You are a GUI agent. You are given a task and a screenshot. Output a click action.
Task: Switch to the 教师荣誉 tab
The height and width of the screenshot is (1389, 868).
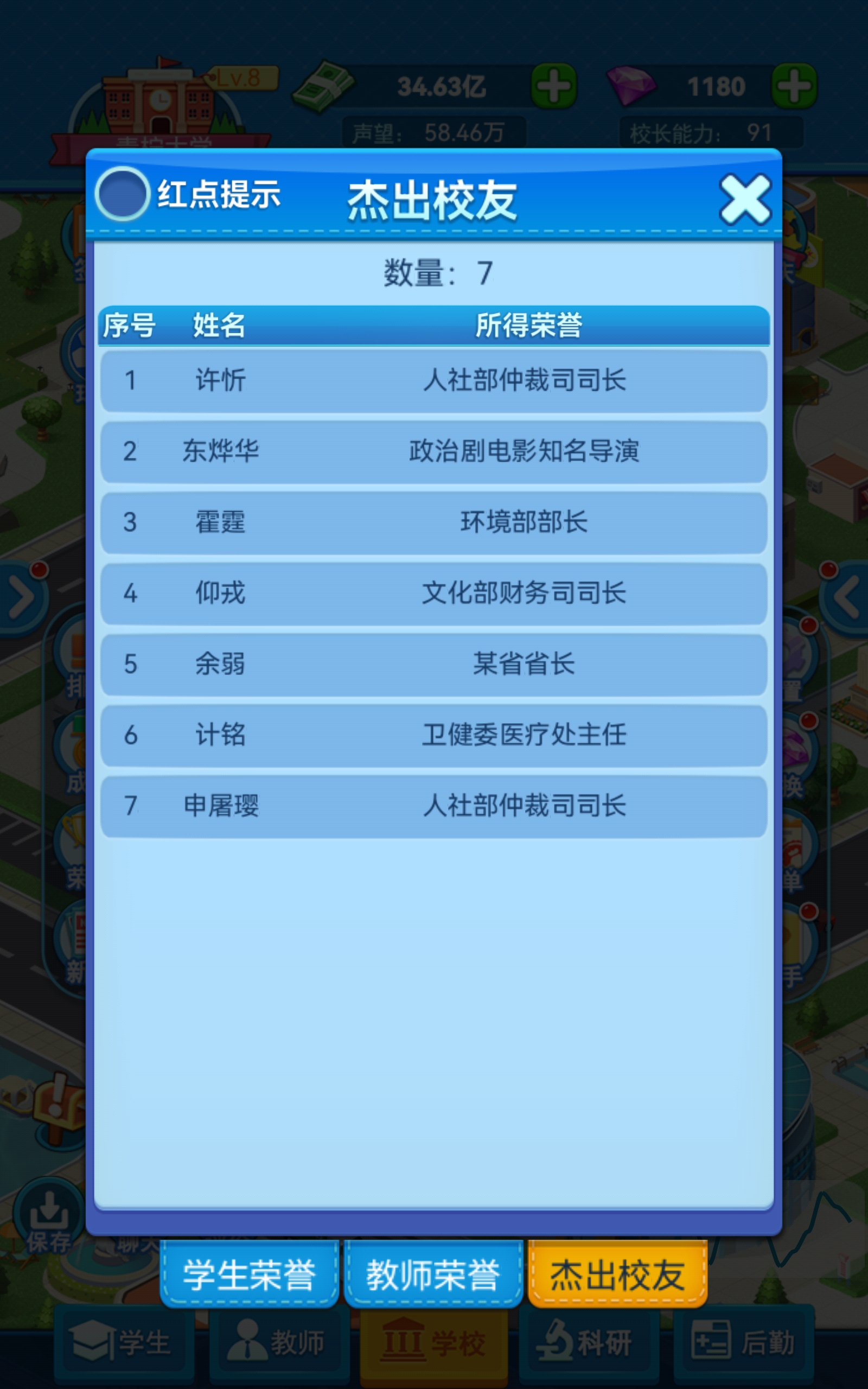tap(433, 1275)
